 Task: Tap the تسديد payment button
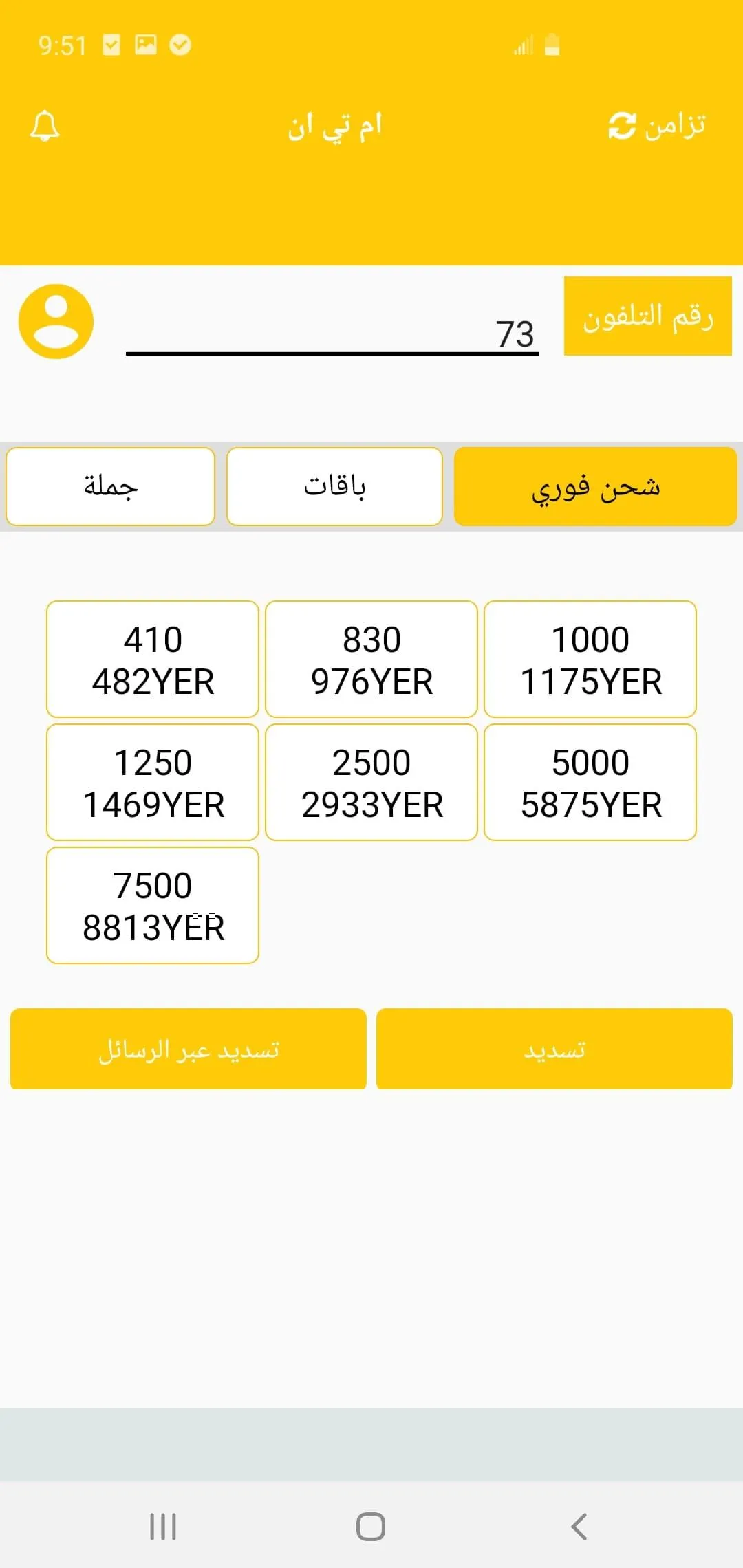tap(554, 1049)
